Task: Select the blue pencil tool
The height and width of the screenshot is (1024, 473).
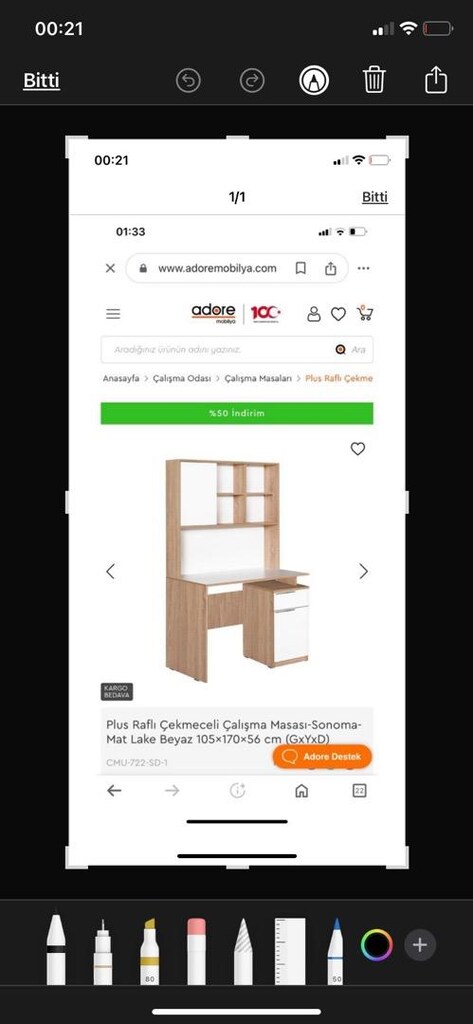Action: (x=336, y=952)
